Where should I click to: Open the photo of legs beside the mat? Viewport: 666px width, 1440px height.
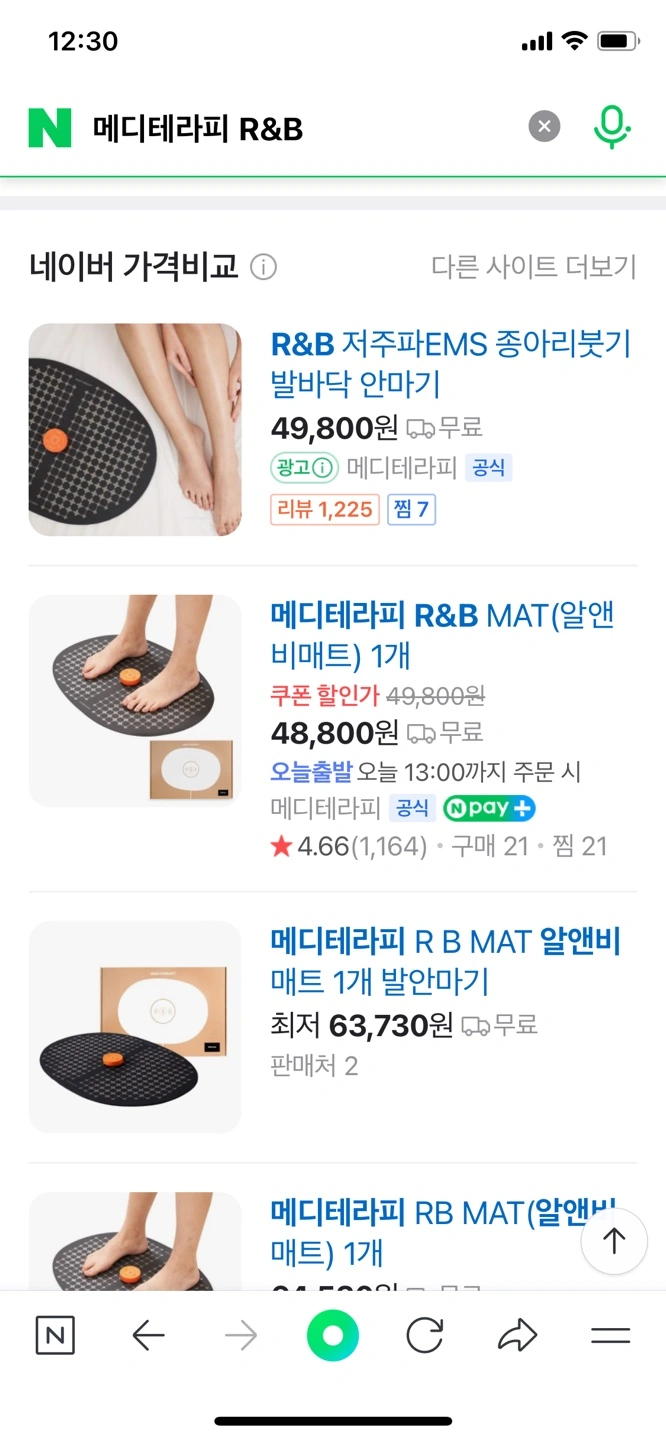[x=135, y=429]
